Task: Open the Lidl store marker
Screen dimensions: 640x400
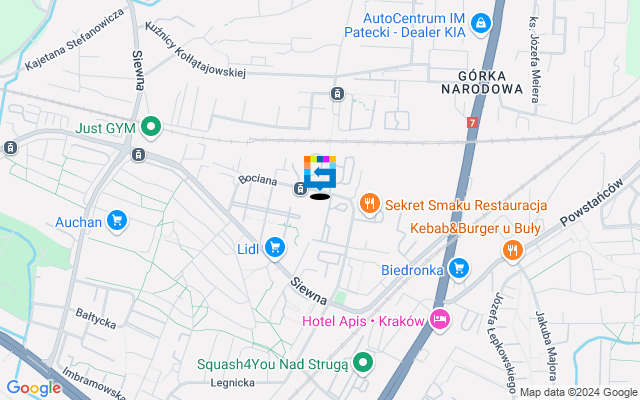Action: pos(276,247)
